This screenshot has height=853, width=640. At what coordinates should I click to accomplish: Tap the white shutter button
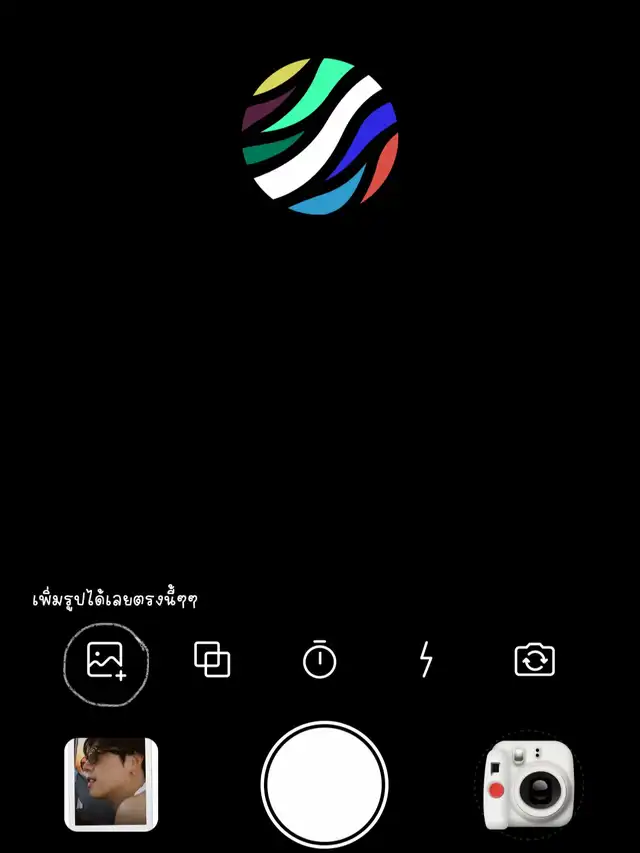[324, 784]
